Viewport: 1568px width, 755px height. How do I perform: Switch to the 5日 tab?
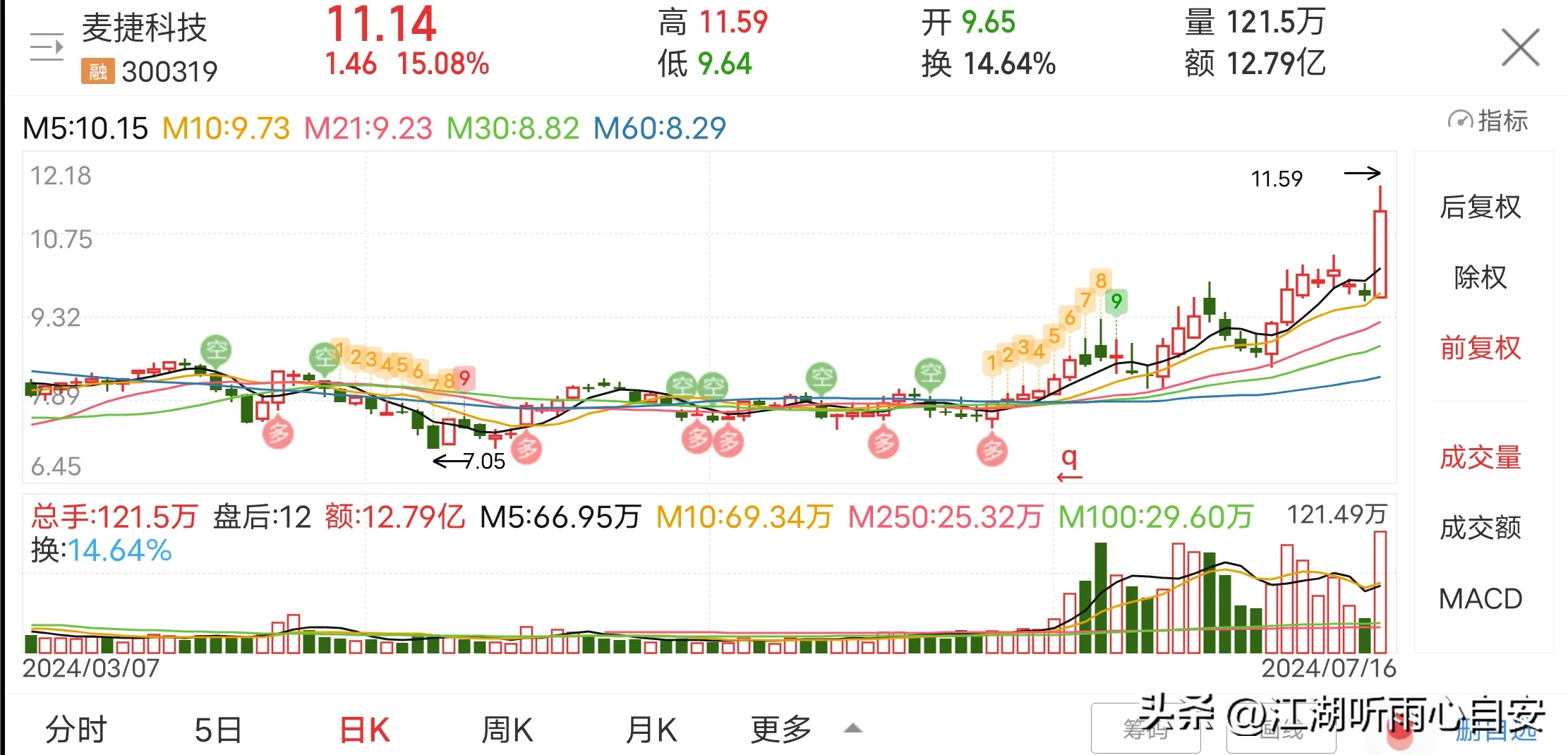(x=218, y=730)
